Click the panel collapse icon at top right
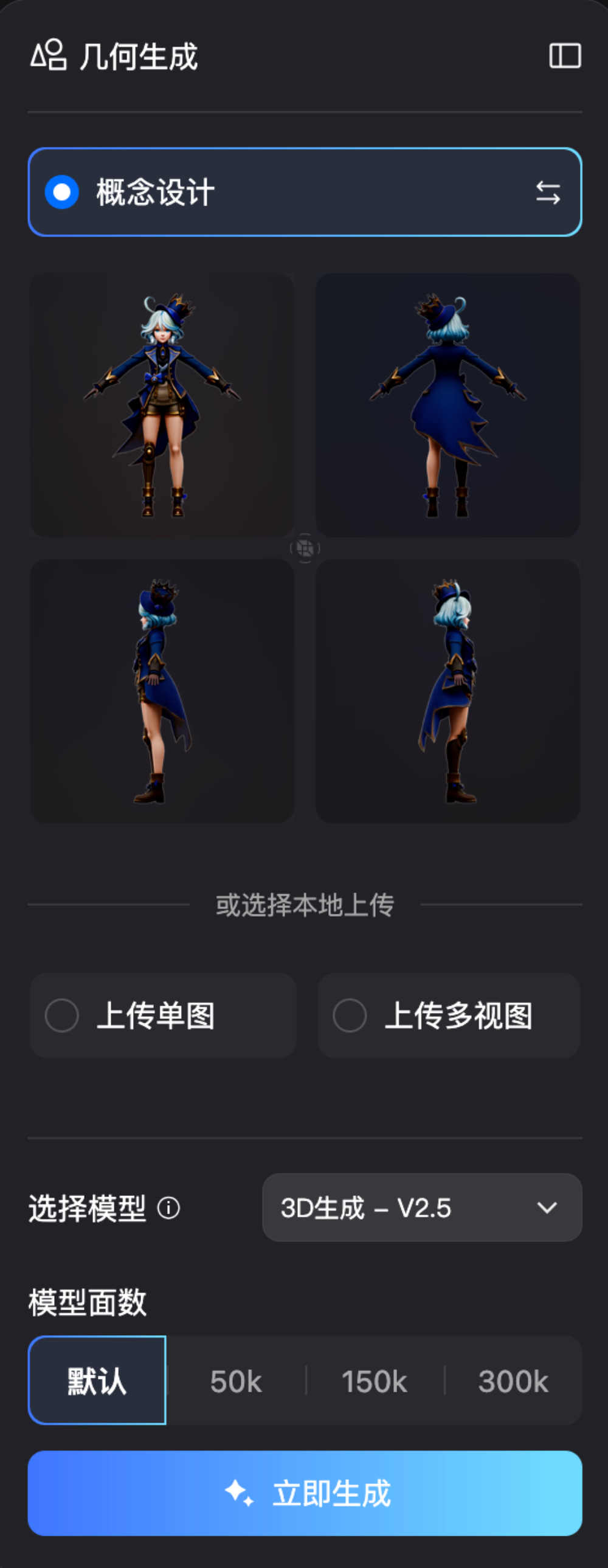 [x=565, y=56]
